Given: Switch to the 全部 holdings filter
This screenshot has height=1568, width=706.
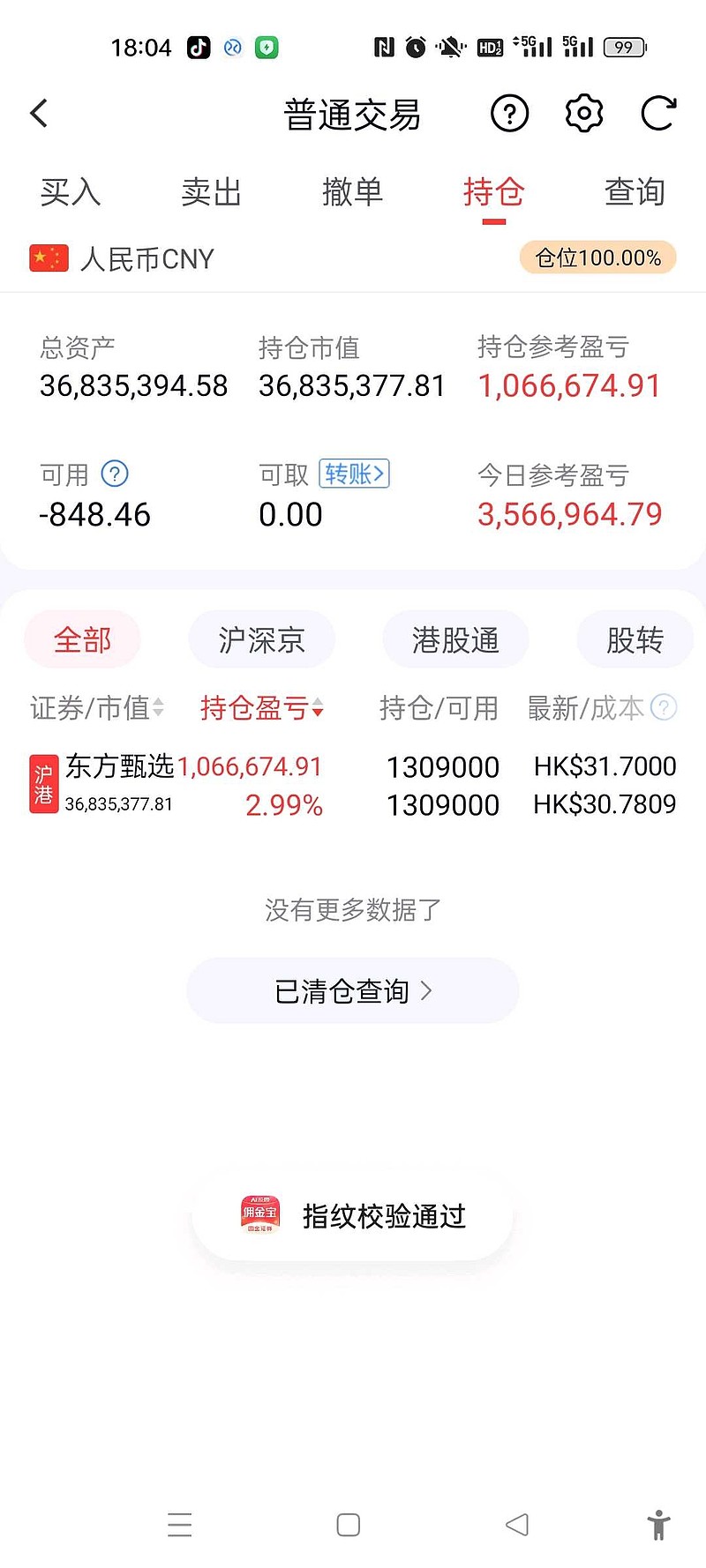Looking at the screenshot, I should 82,639.
